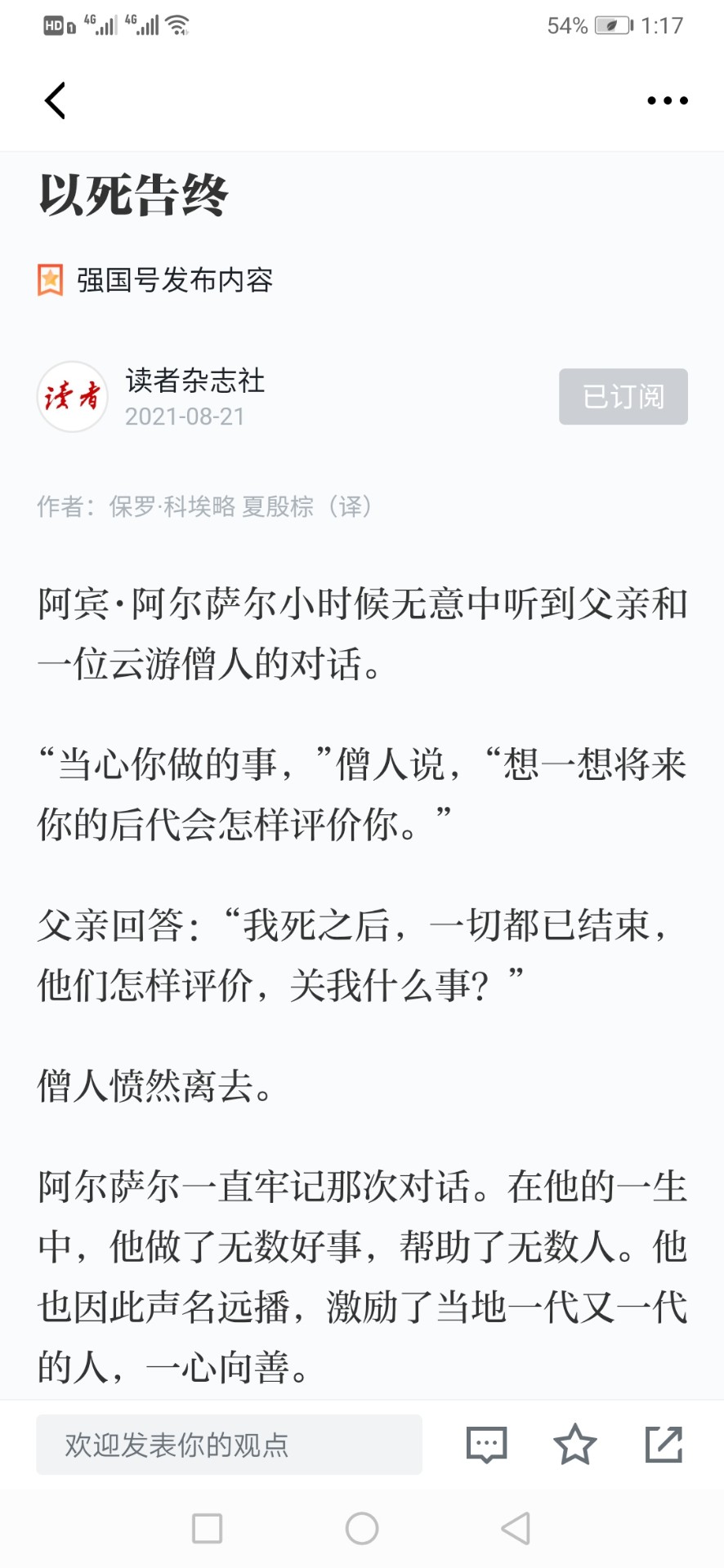Image resolution: width=724 pixels, height=1568 pixels.
Task: View the article comments
Action: point(486,1445)
